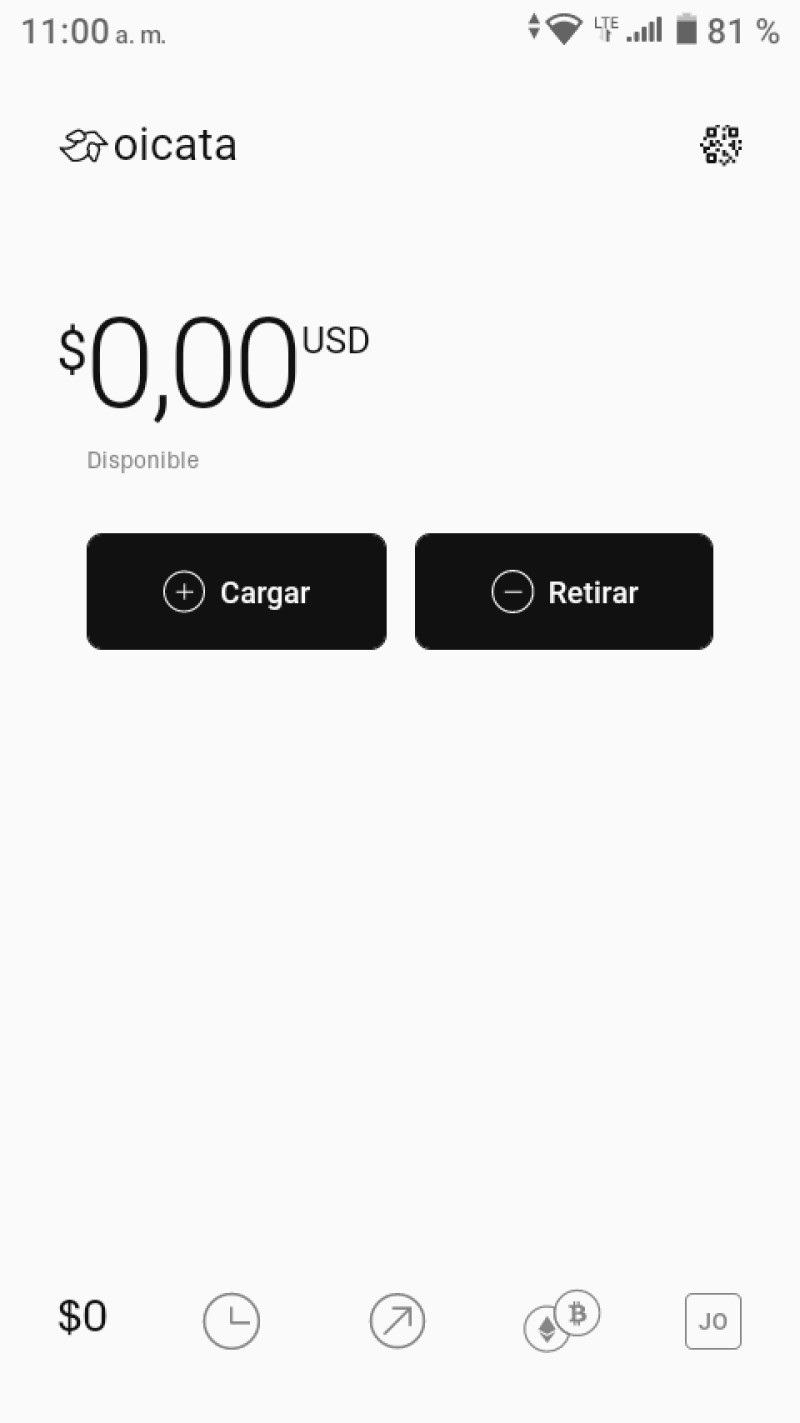Open the QR code scanner icon
800x1423 pixels.
point(720,145)
